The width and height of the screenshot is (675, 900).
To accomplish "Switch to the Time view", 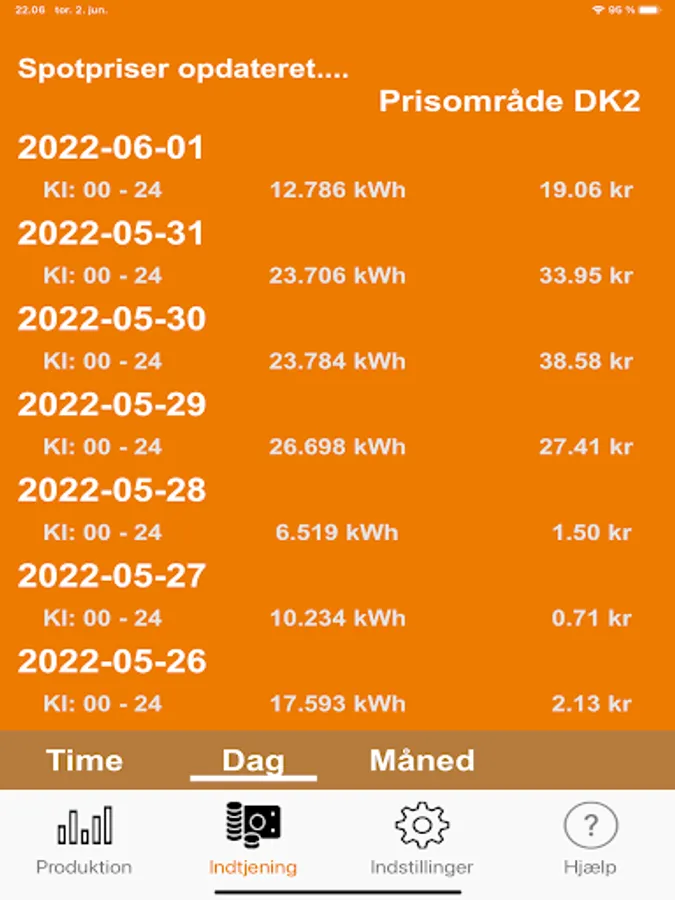I will click(x=84, y=760).
